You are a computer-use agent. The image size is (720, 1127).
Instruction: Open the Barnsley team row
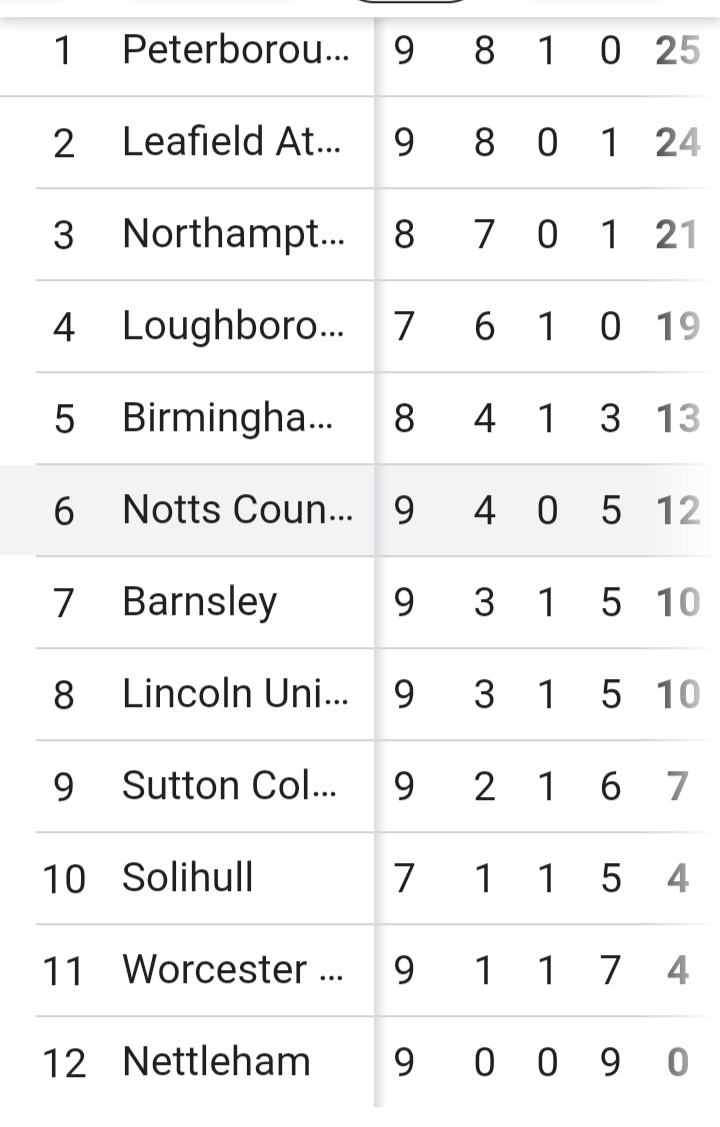(200, 603)
